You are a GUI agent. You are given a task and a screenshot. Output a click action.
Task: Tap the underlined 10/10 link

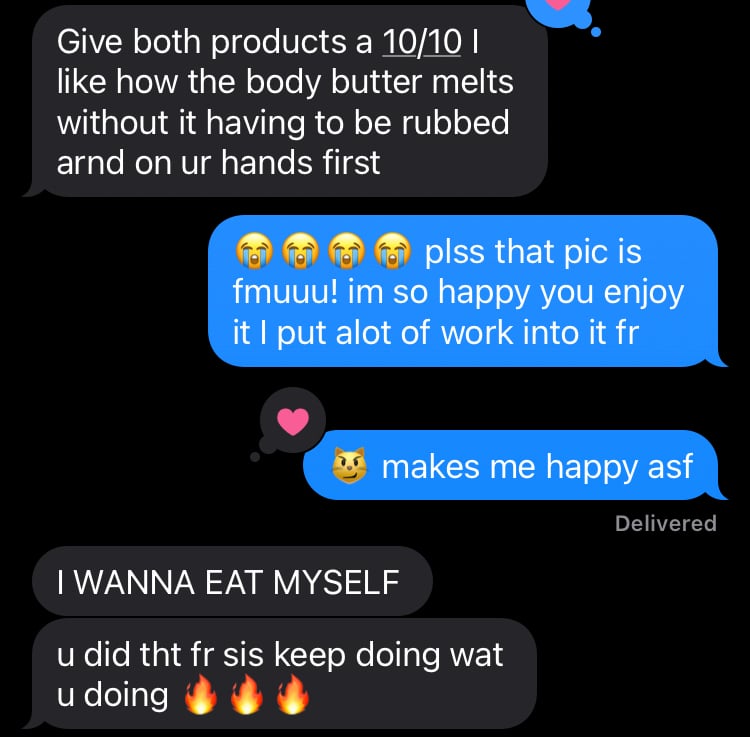coord(420,42)
